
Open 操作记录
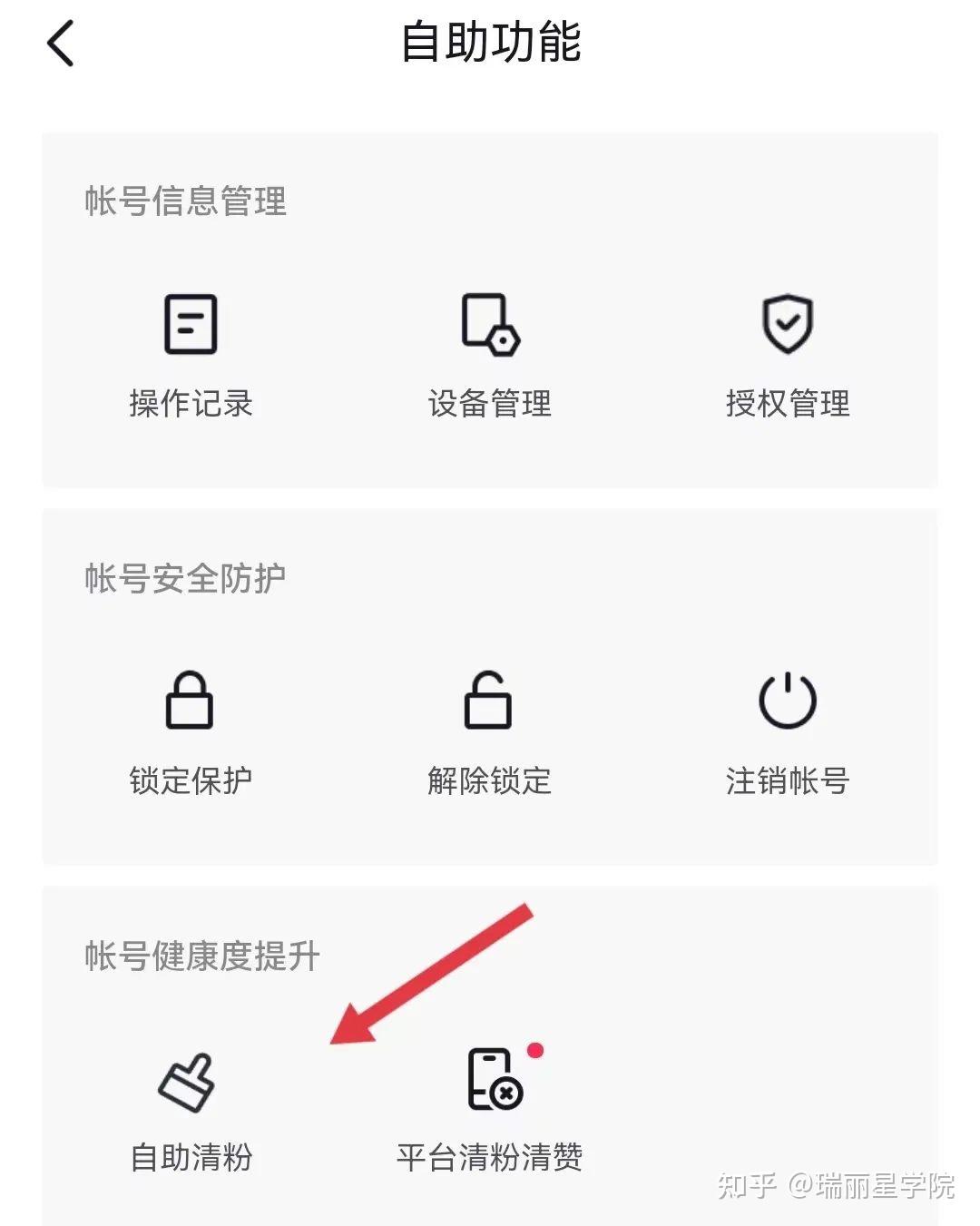(191, 354)
